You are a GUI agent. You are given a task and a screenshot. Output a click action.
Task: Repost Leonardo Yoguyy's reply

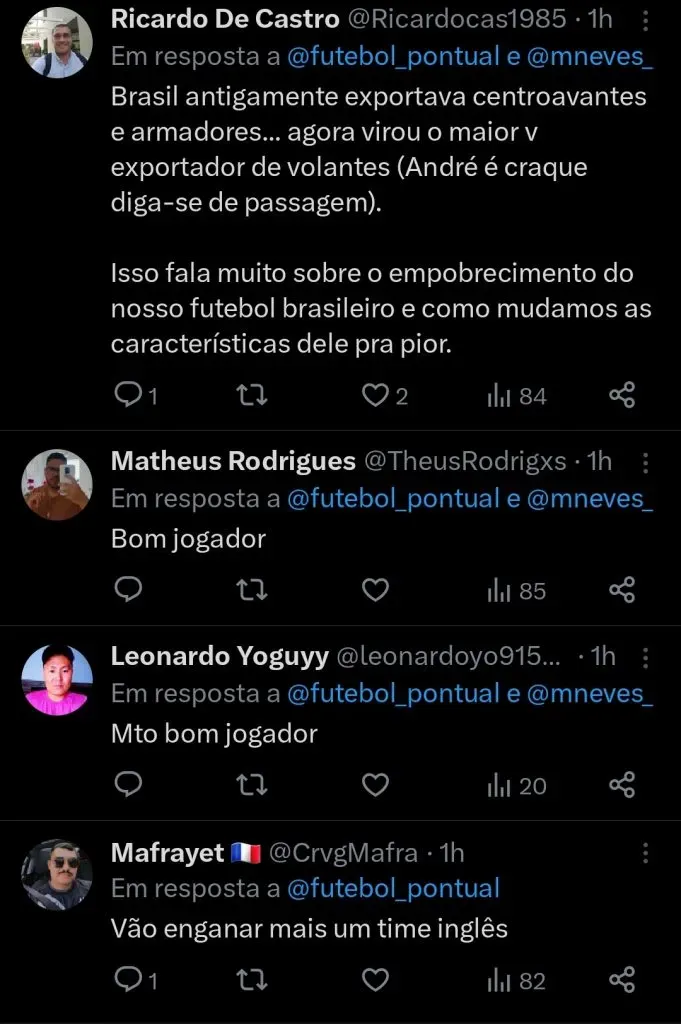pos(251,785)
